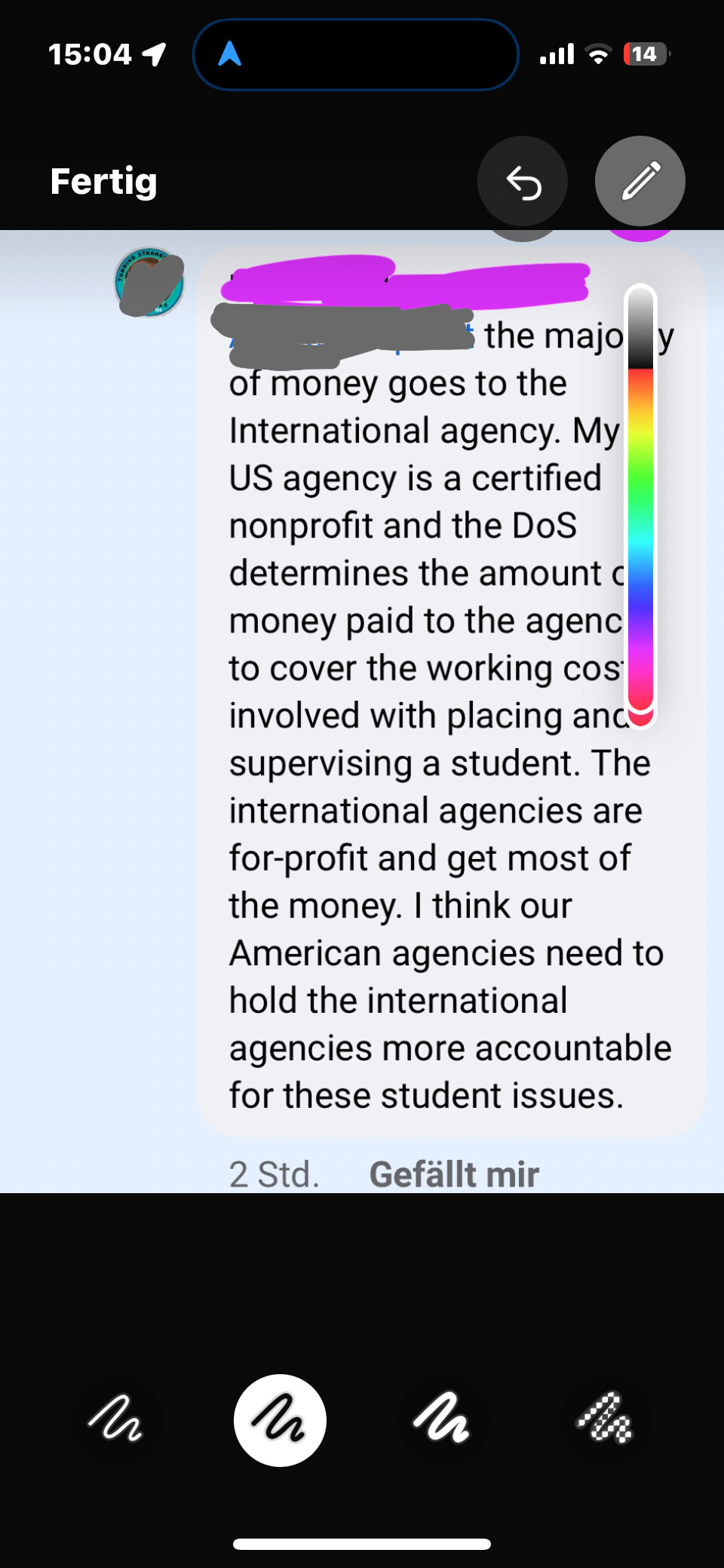
Task: Toggle the pencil drawing tool
Action: [640, 182]
